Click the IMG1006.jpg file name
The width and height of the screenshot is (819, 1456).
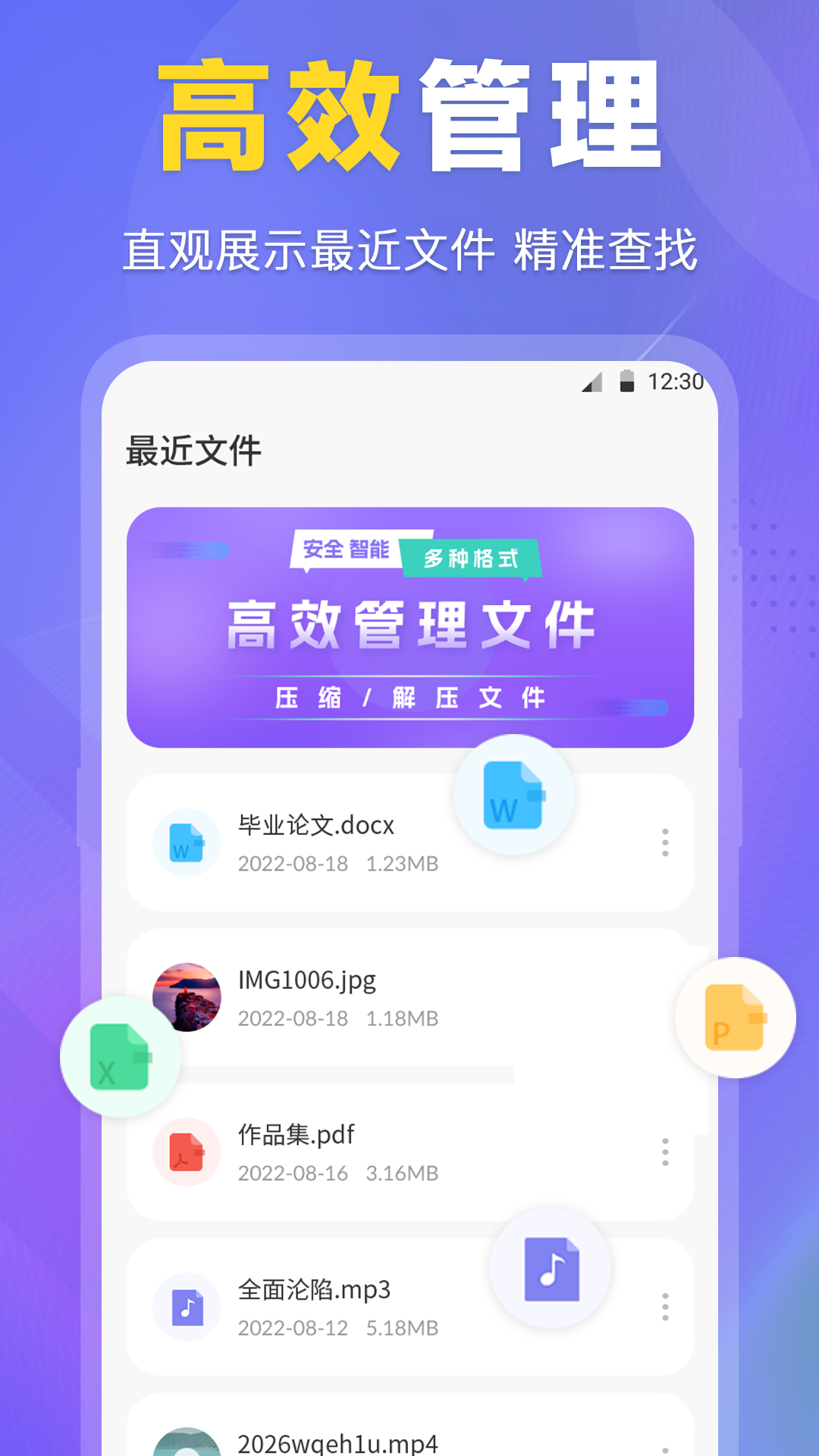307,980
